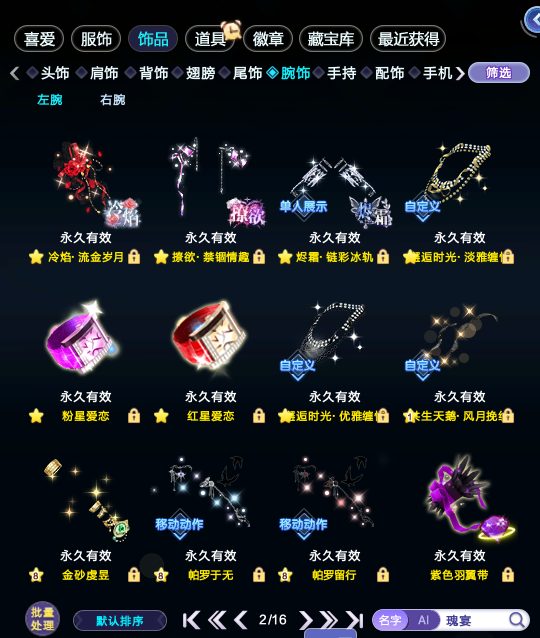Switch to 右腕 items
This screenshot has width=540, height=638.
pos(113,100)
